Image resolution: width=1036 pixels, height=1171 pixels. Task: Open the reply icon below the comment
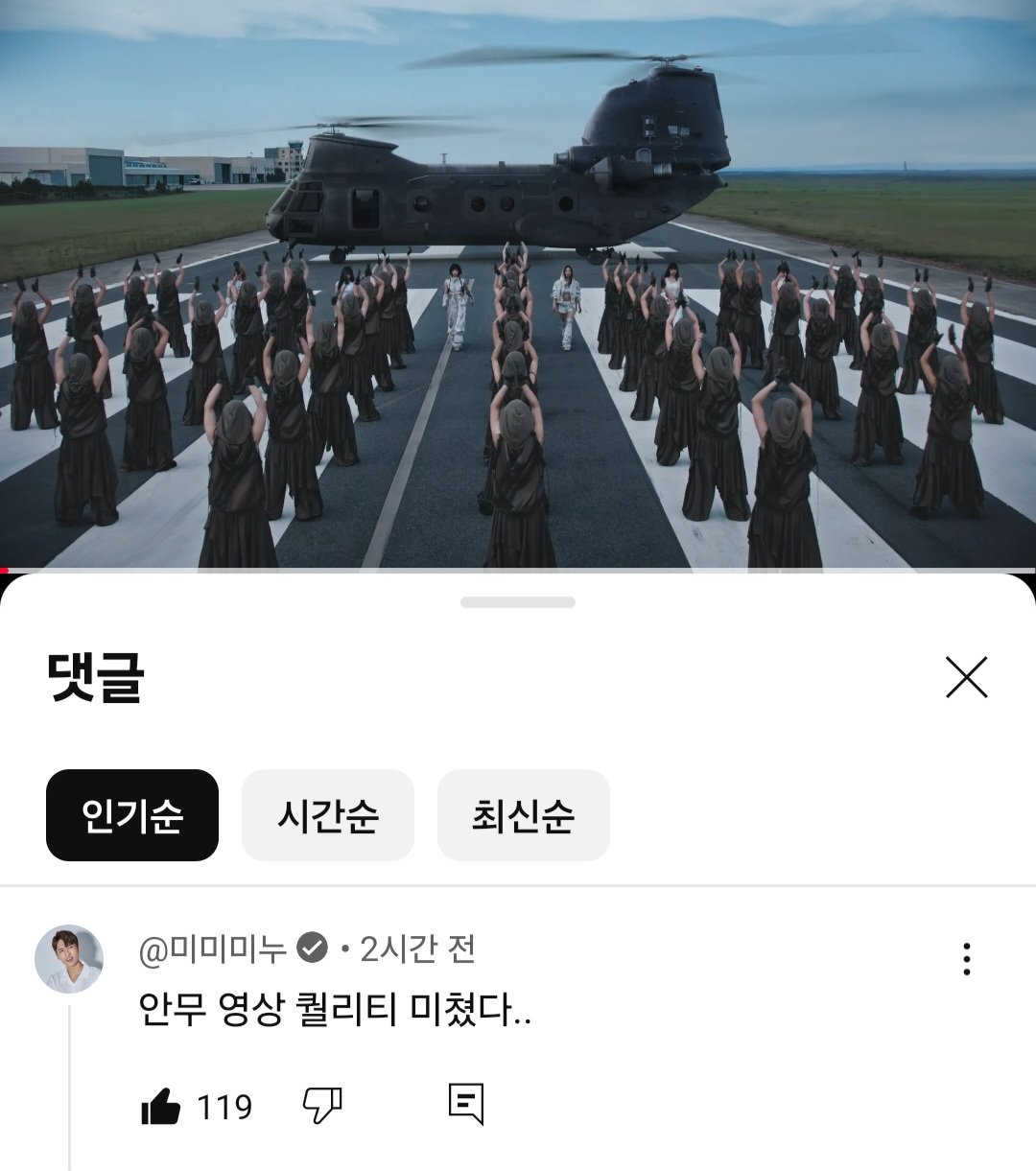point(467,1105)
